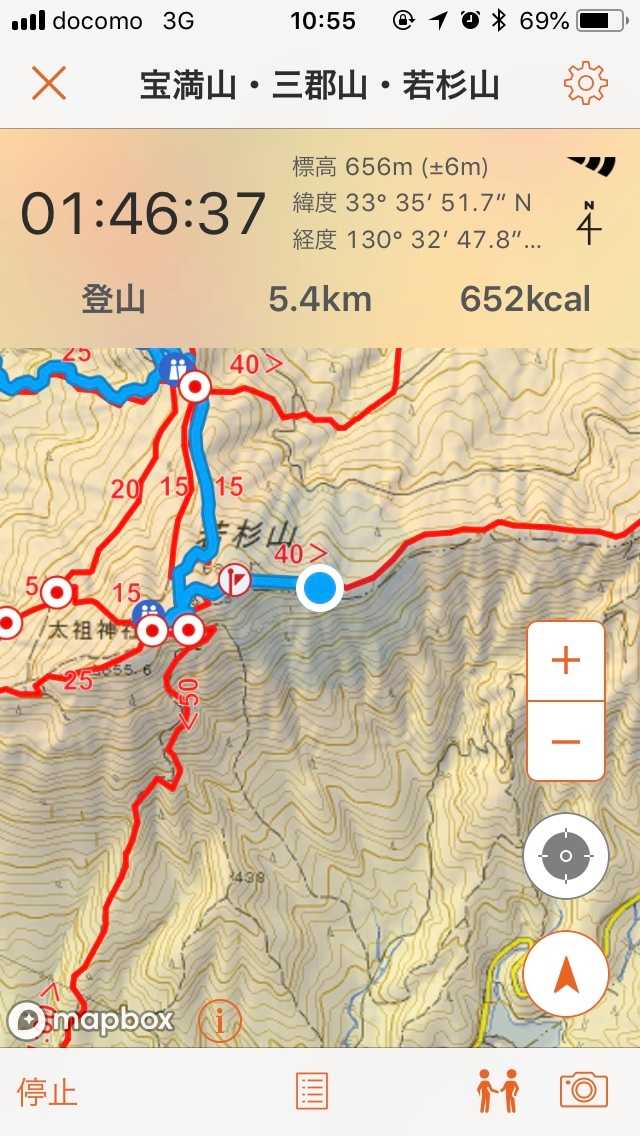Zoom out with the minus button
The image size is (640, 1136).
coord(566,741)
